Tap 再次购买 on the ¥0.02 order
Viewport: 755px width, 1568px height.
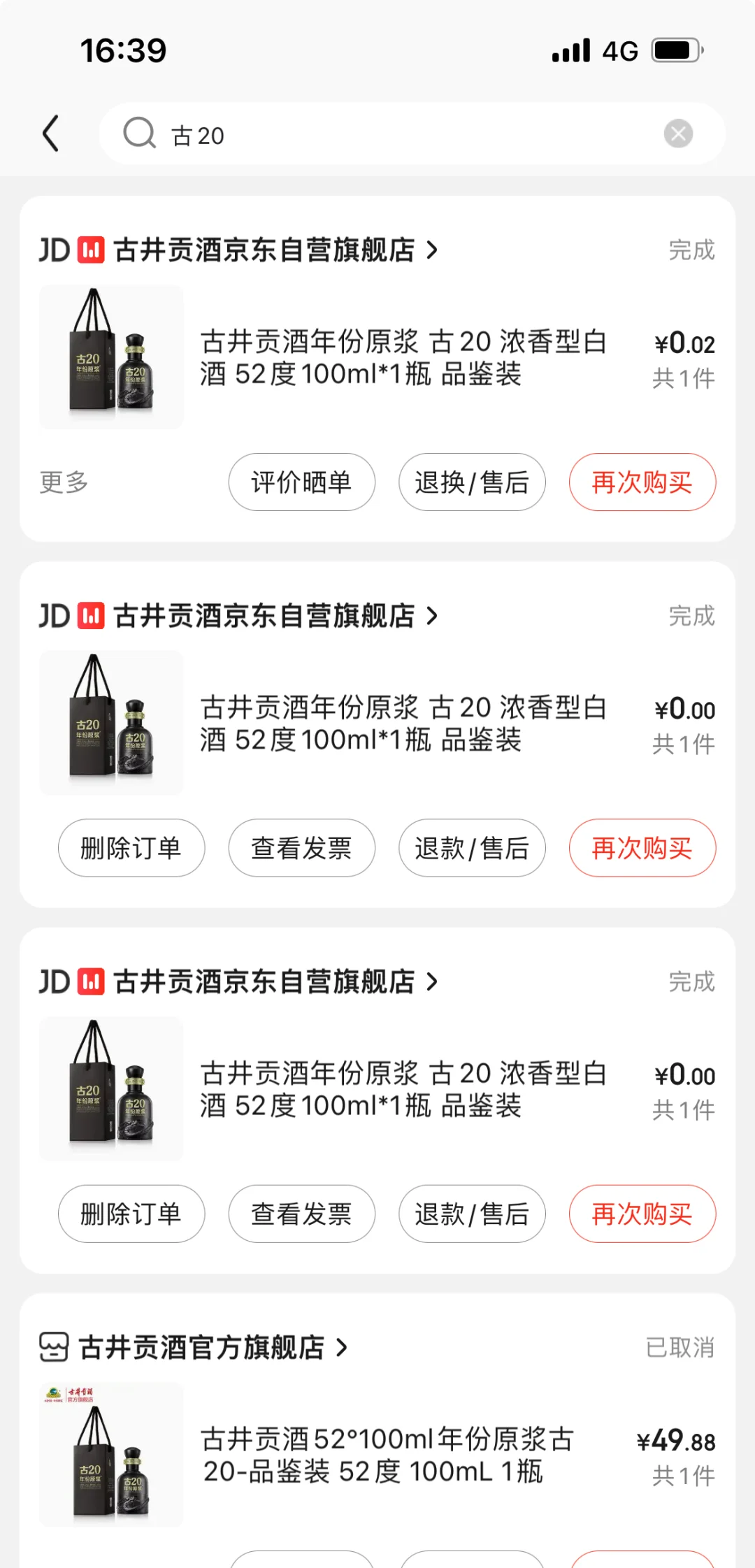(x=642, y=482)
